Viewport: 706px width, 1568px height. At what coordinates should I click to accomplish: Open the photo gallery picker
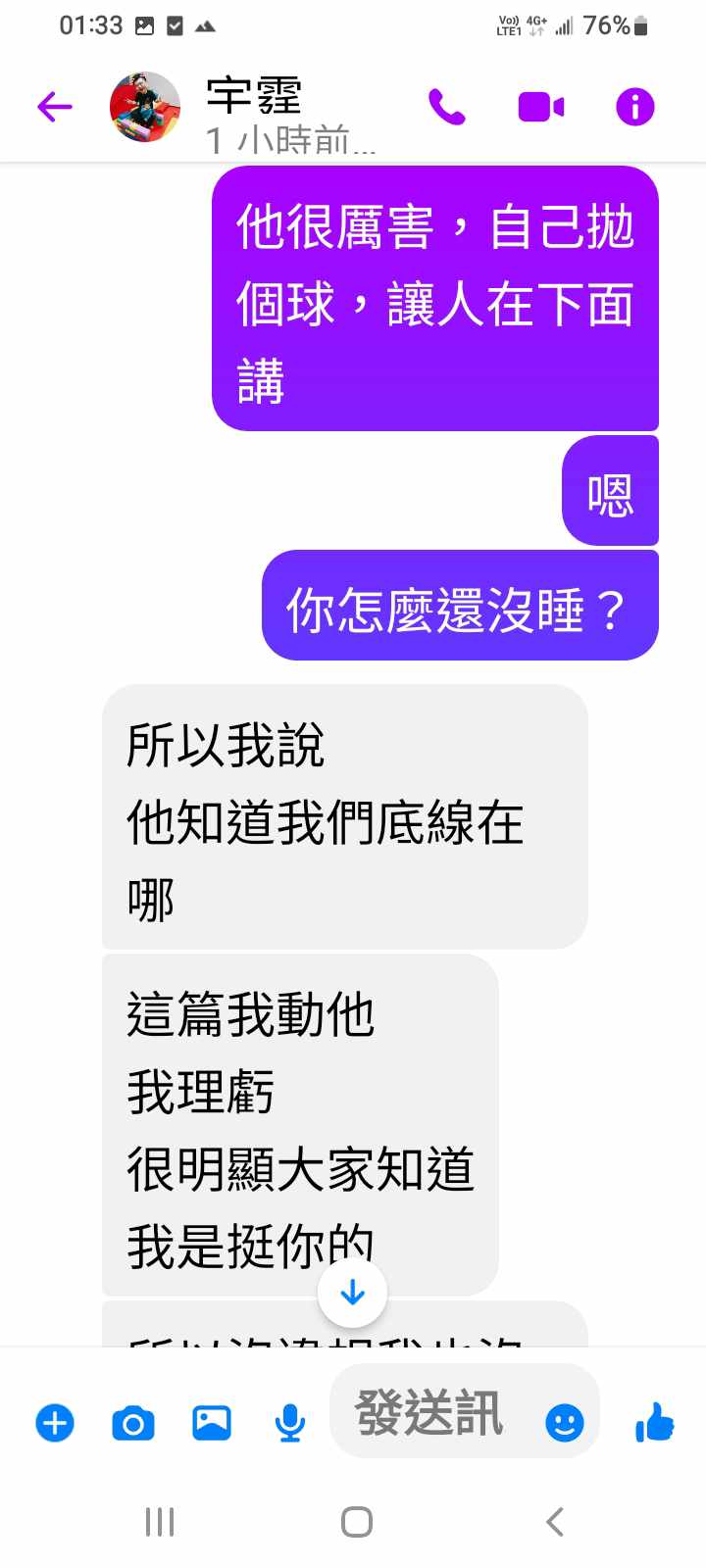[212, 1422]
